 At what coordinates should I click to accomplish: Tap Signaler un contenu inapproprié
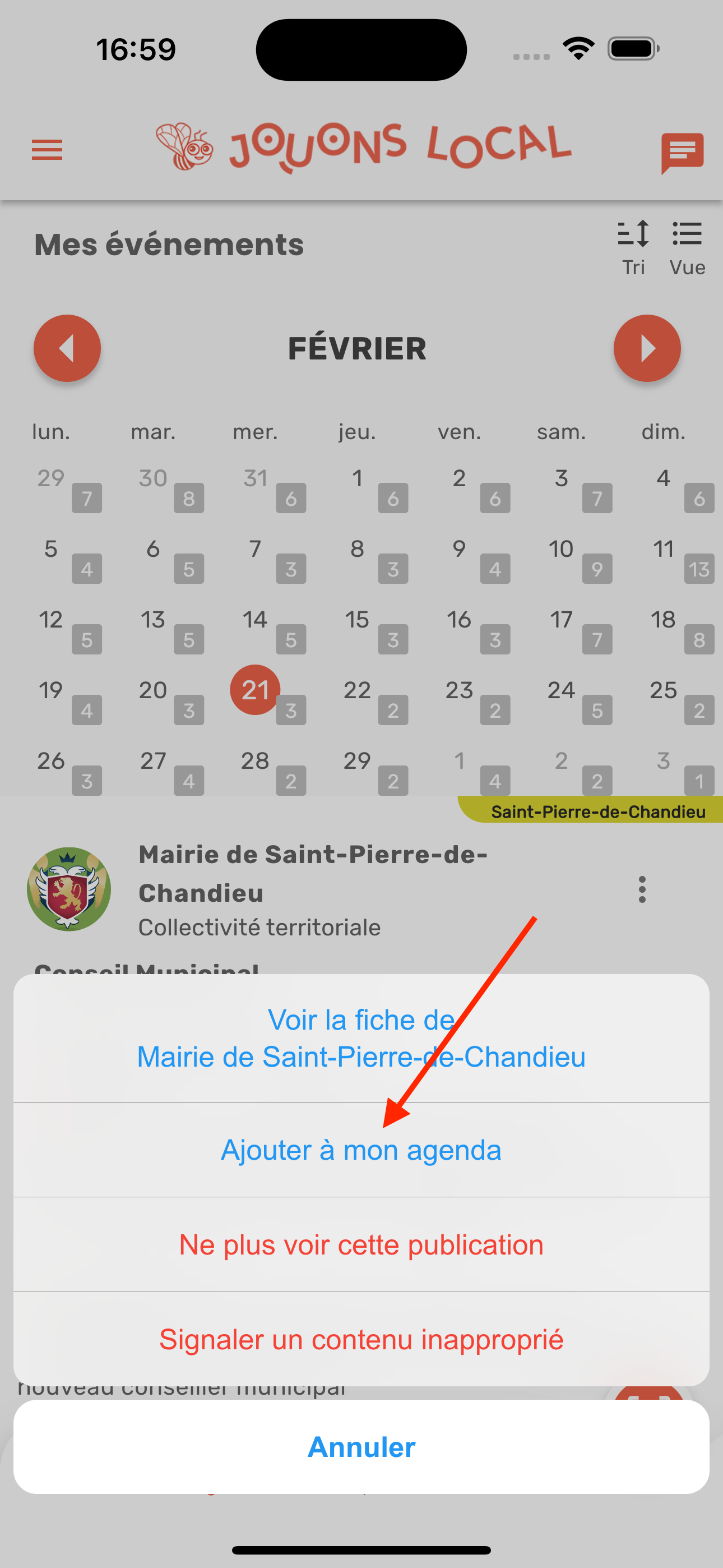click(x=361, y=1339)
